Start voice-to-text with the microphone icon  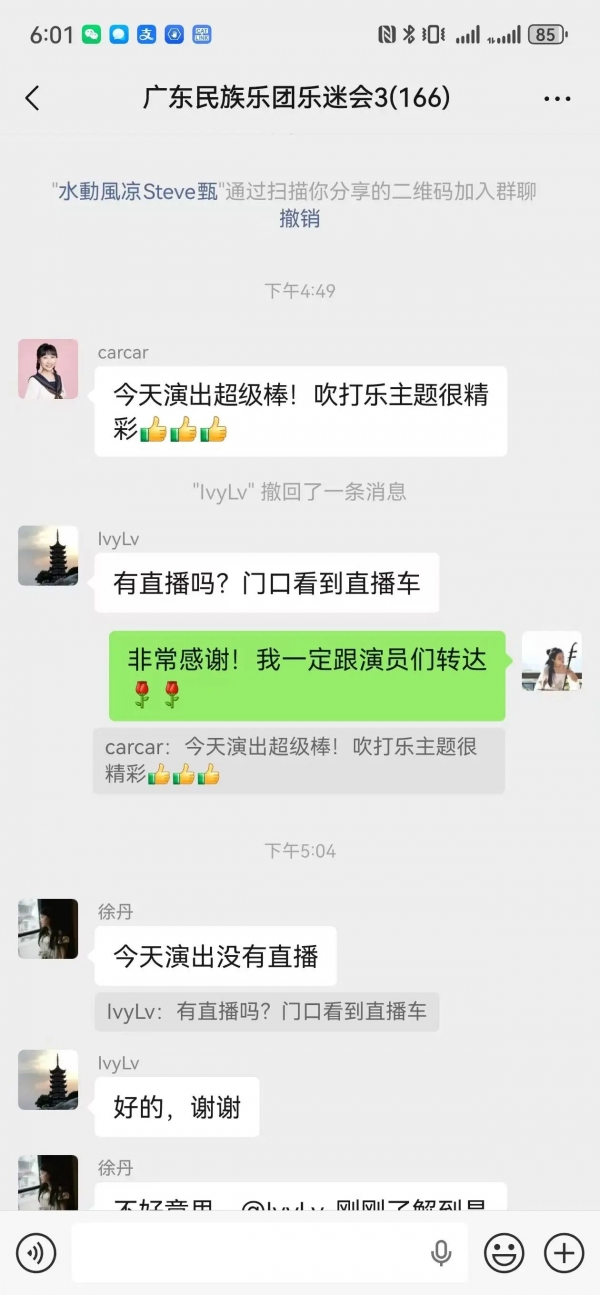(x=441, y=1252)
